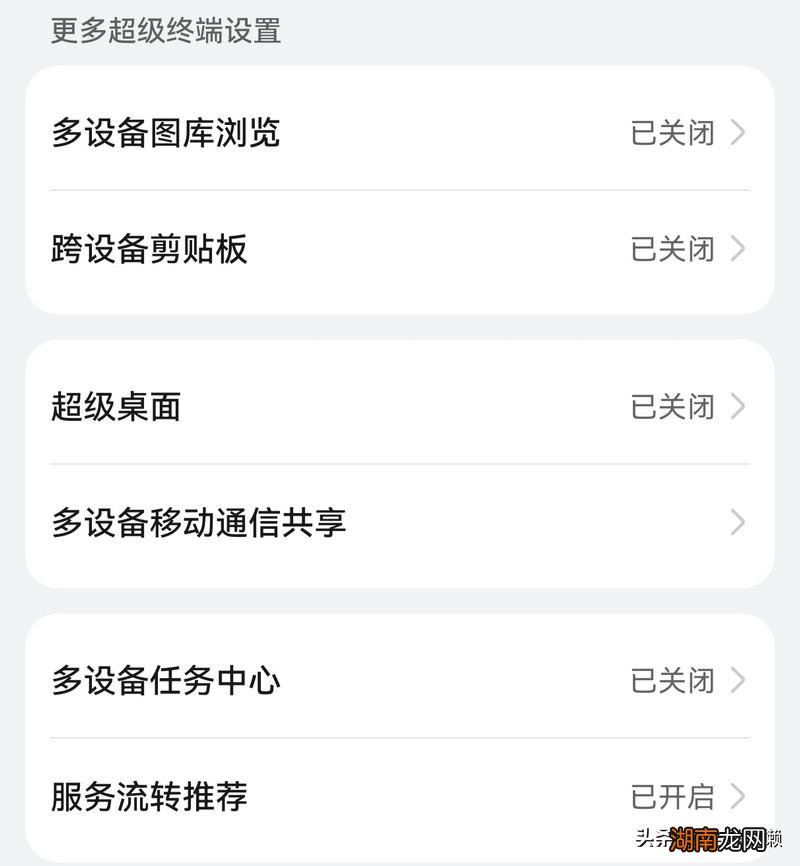Screen dimensions: 800x866
Task: Expand the chevron next to 多设备图库浏览
Action: pos(737,133)
